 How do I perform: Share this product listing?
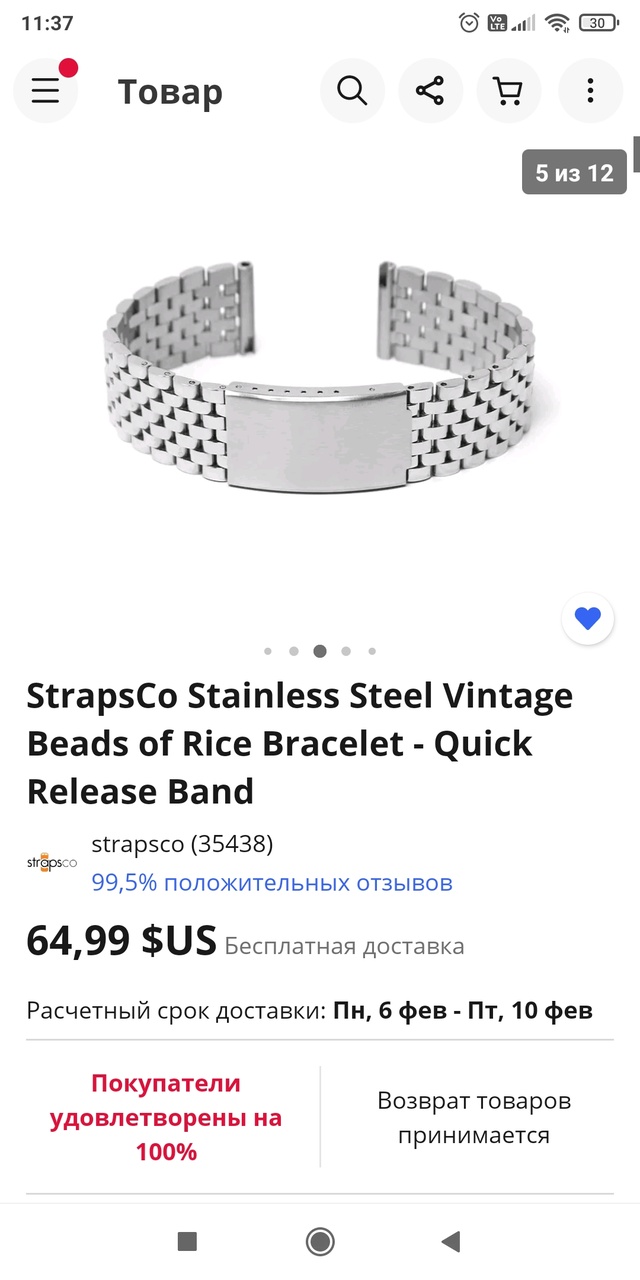point(430,91)
